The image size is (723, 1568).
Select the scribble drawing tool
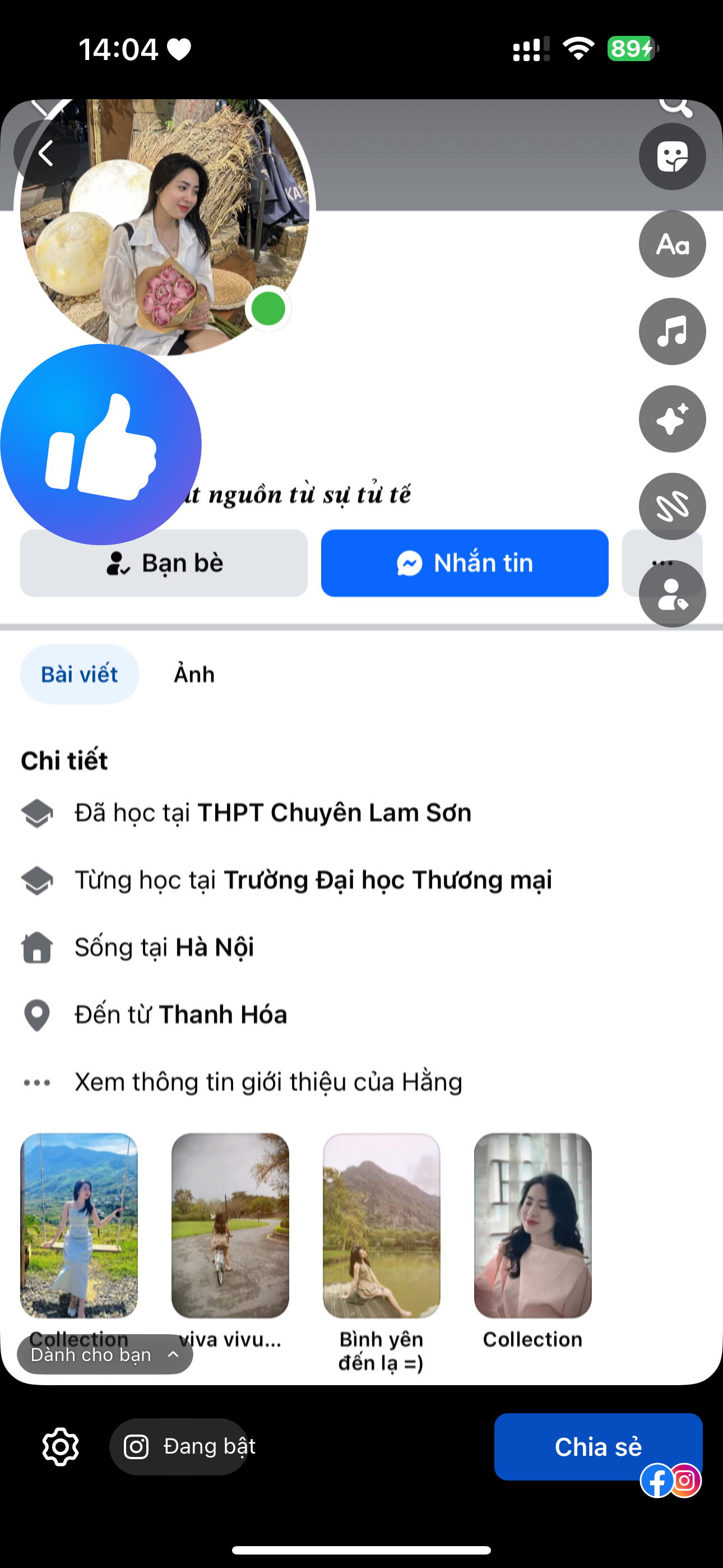[672, 506]
